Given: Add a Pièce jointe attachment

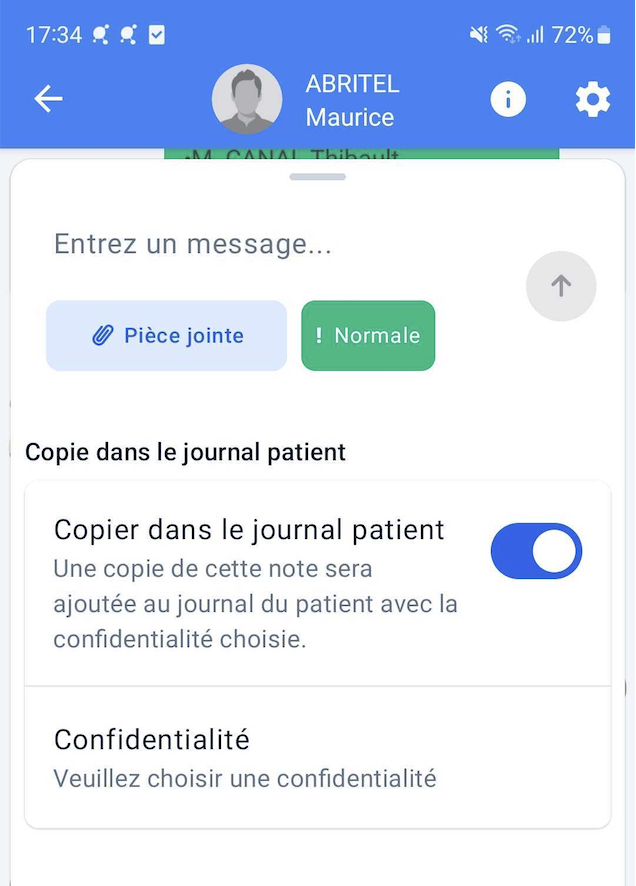Looking at the screenshot, I should 167,336.
